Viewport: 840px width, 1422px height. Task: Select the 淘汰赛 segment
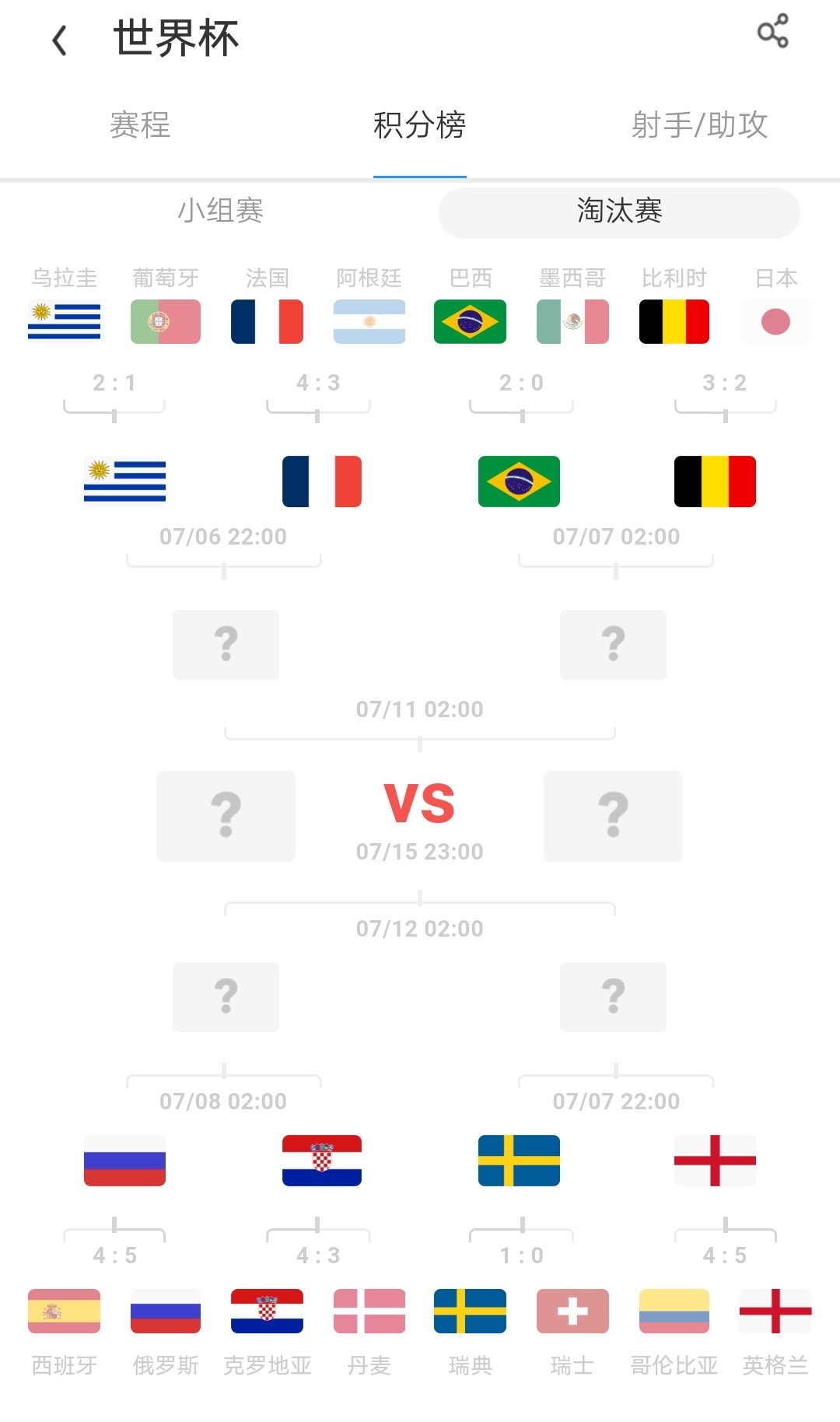click(619, 212)
